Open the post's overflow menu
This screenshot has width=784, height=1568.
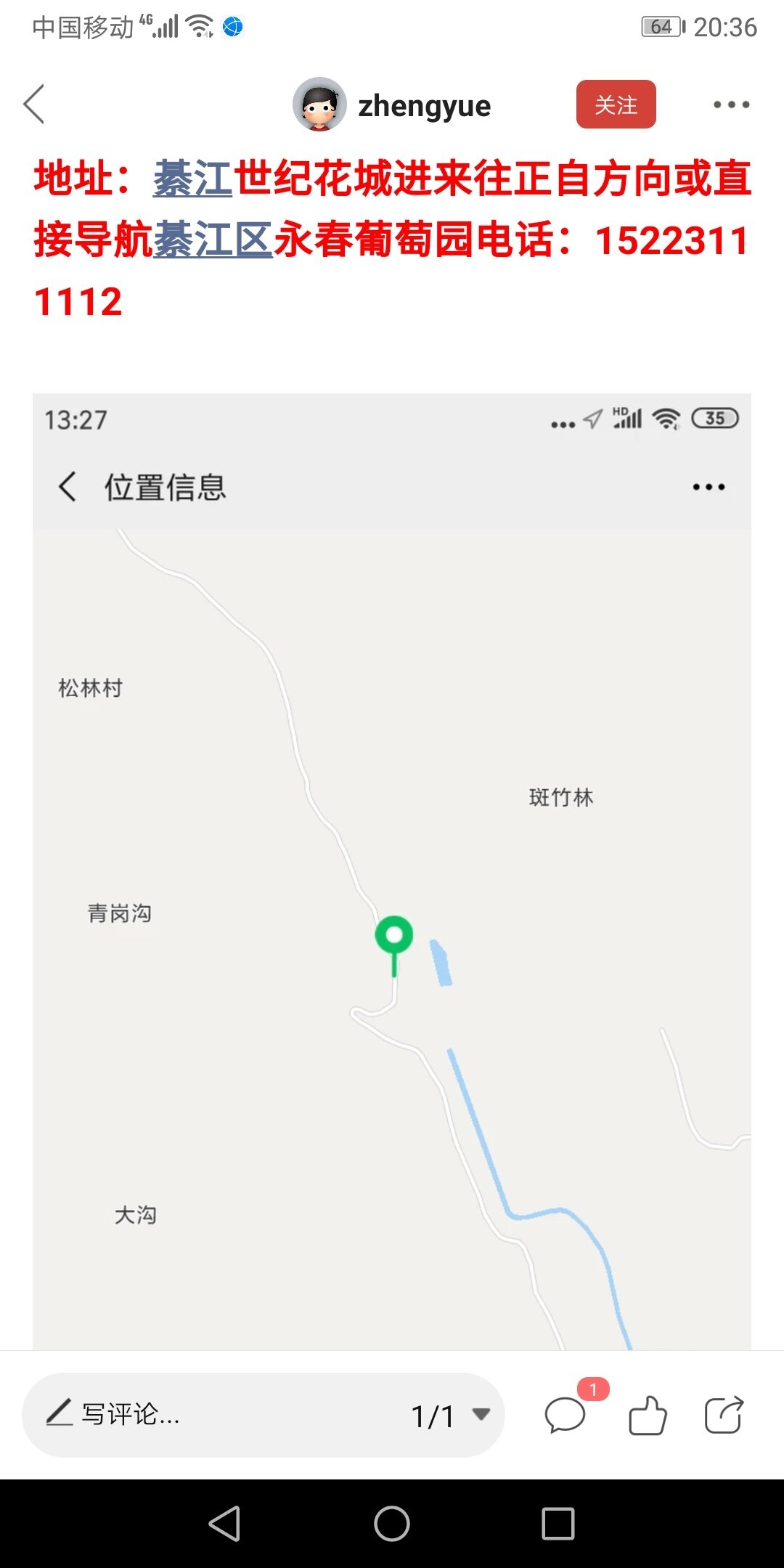pyautogui.click(x=731, y=105)
